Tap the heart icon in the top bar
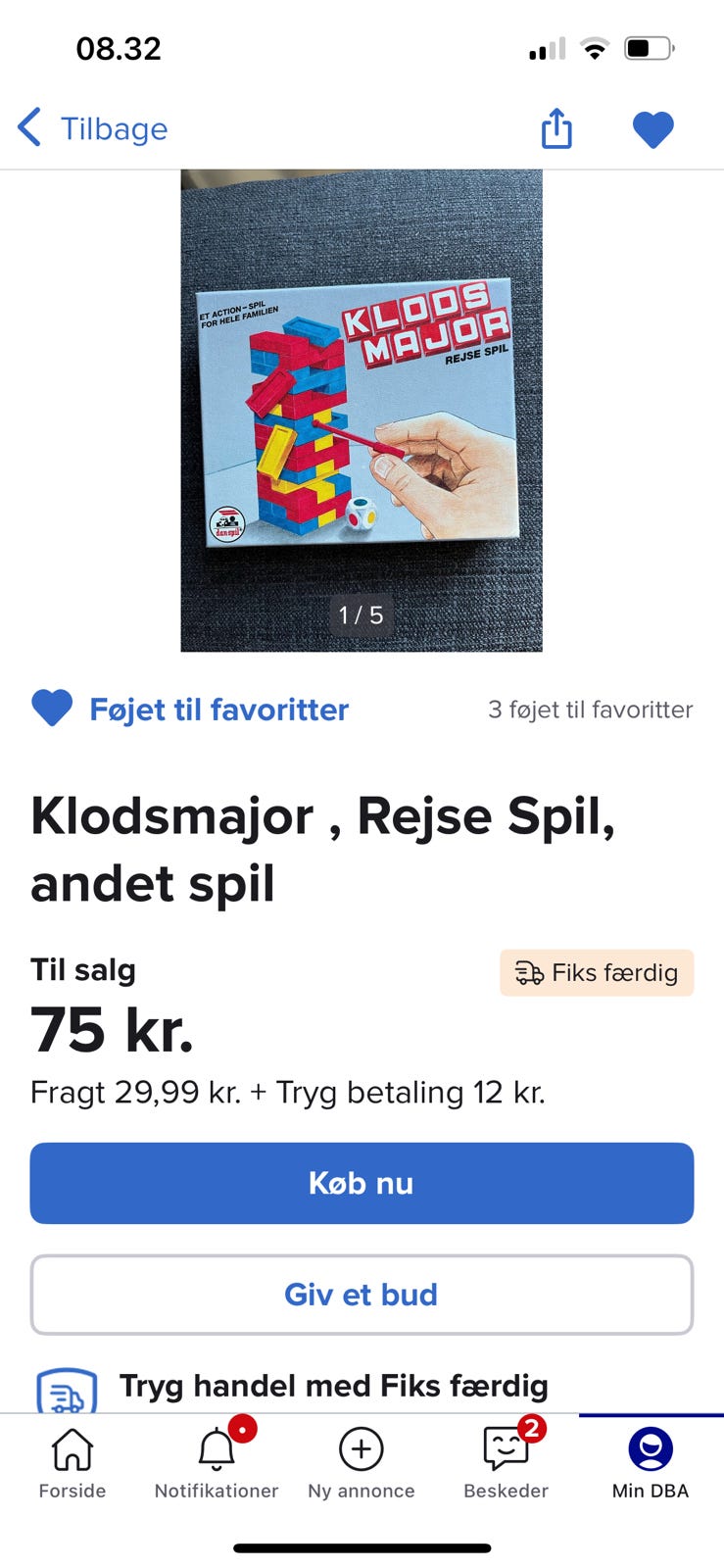This screenshot has height=1568, width=724. coord(652,129)
